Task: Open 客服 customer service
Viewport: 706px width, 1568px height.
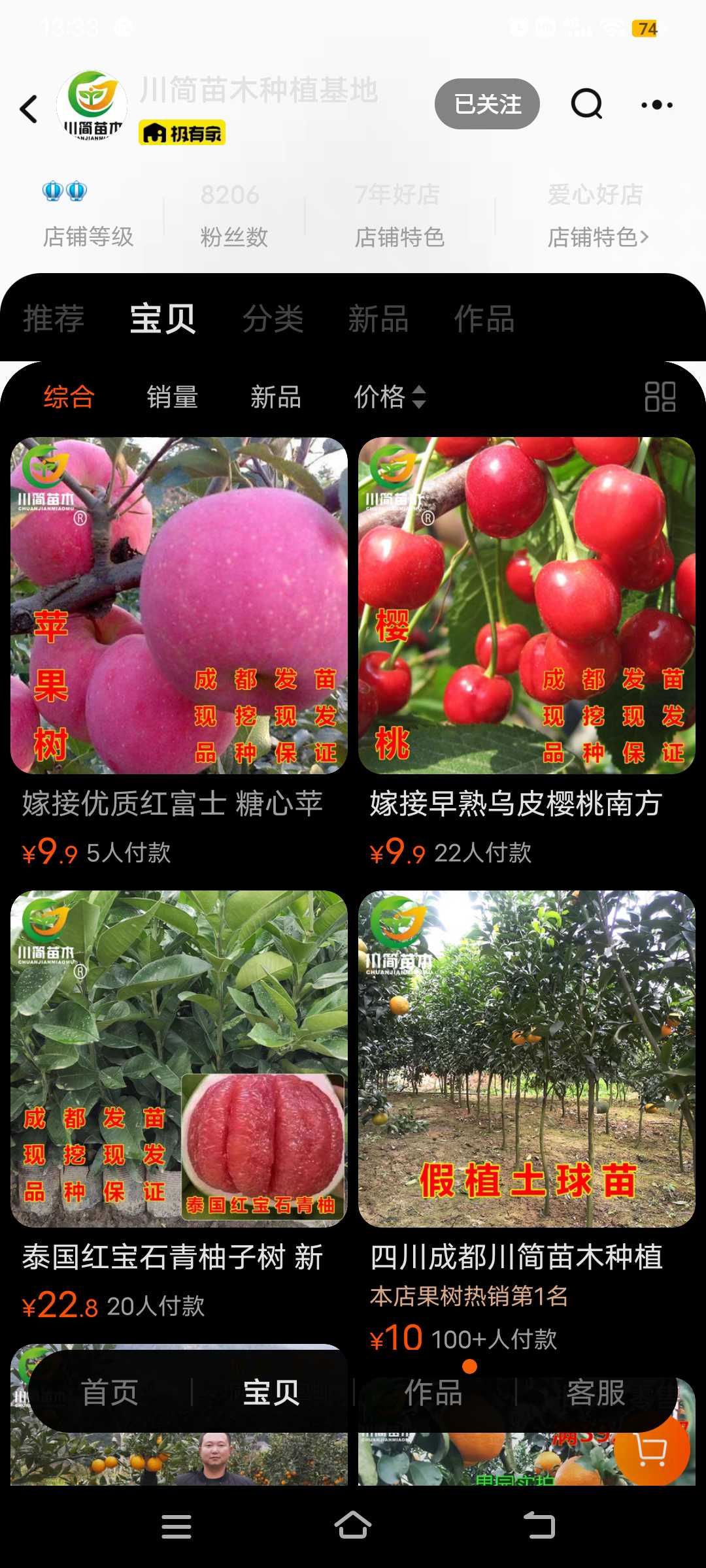Action: (x=596, y=1393)
